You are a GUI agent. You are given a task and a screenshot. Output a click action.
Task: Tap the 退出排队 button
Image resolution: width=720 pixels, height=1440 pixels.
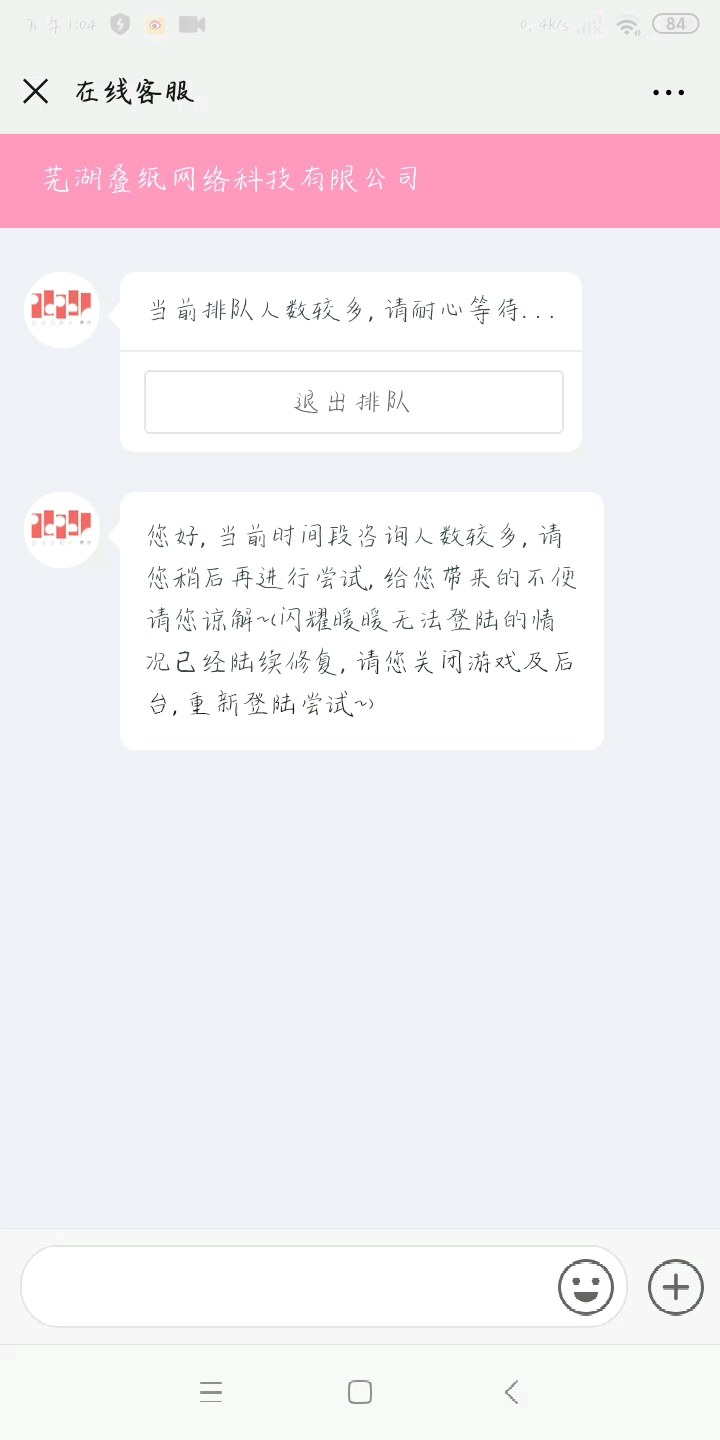(353, 402)
